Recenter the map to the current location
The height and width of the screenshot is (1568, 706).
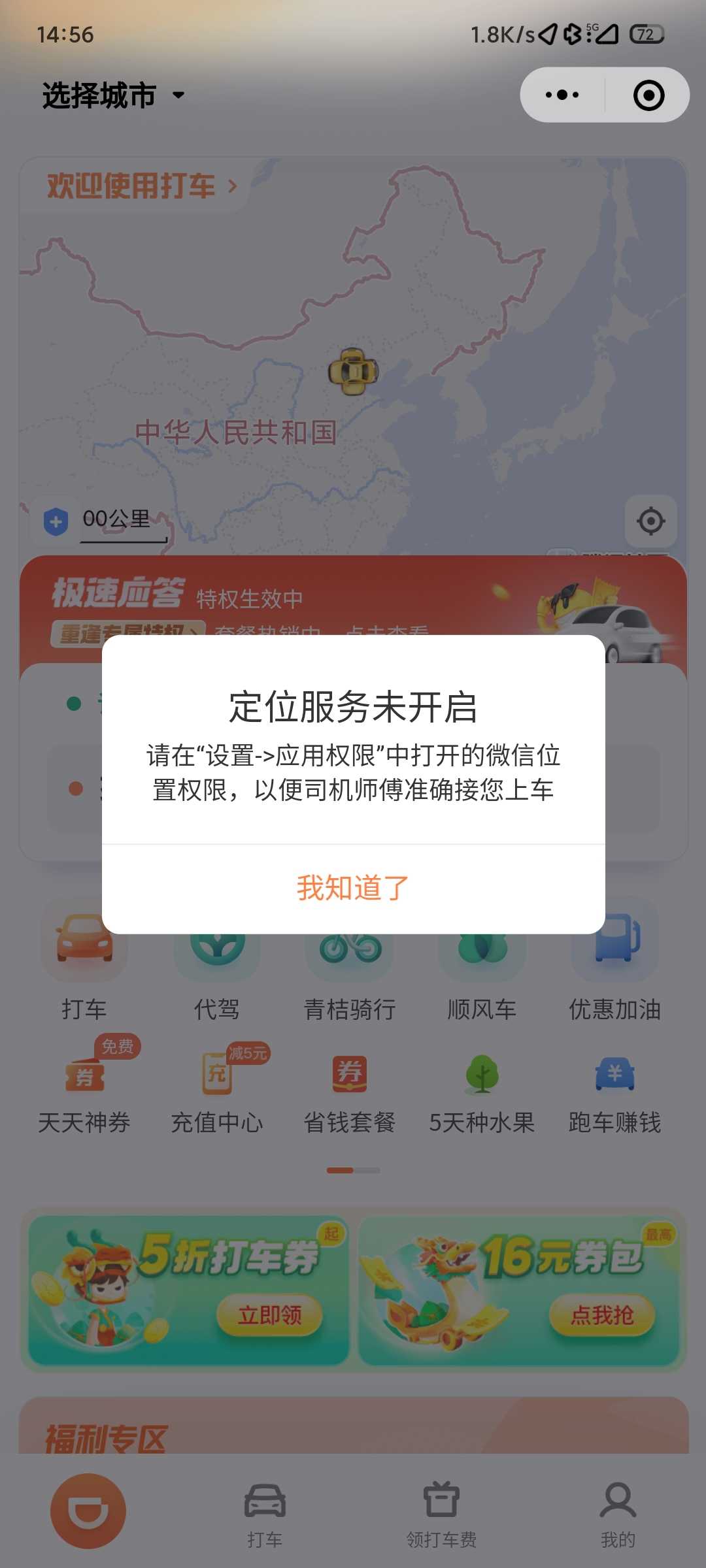[x=650, y=521]
